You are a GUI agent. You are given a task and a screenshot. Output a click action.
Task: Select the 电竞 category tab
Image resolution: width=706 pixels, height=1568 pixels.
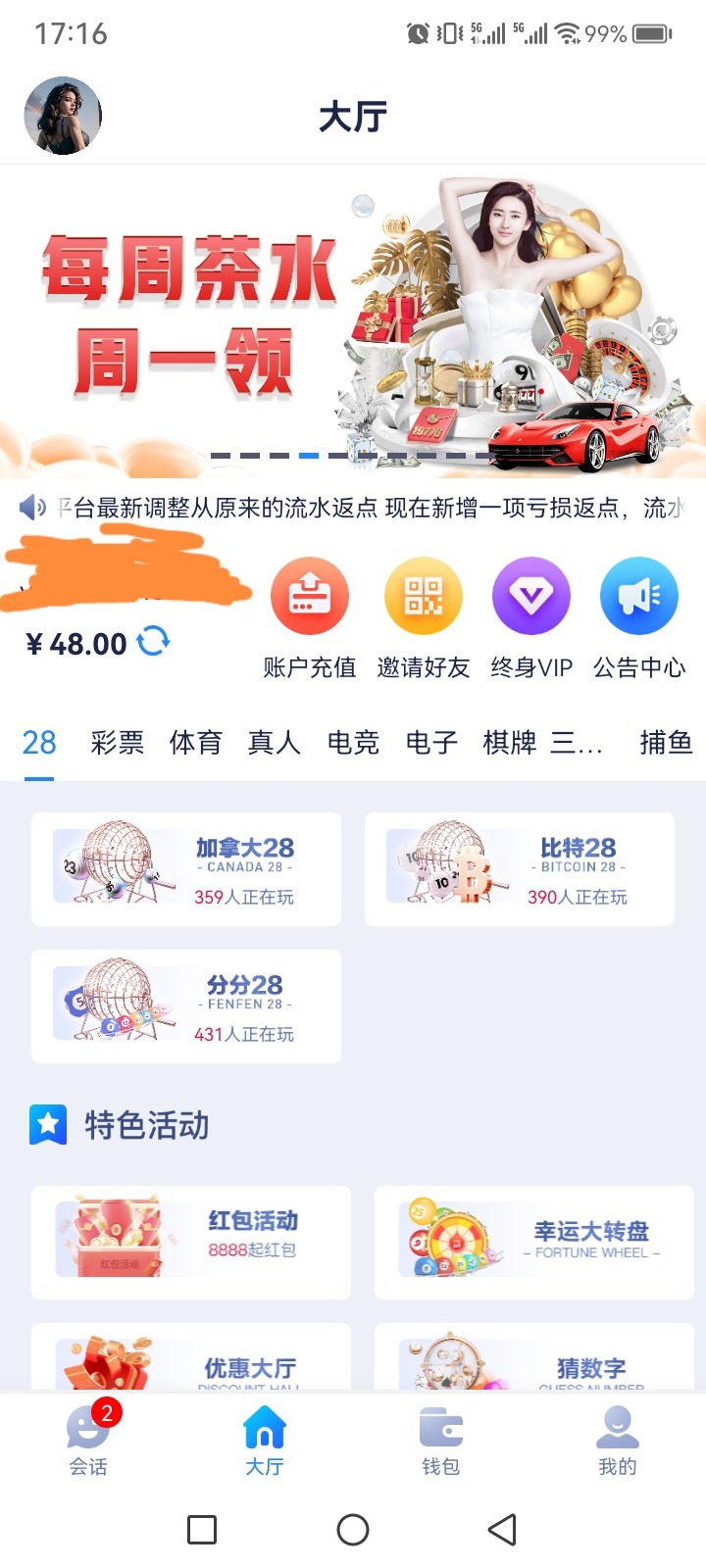click(353, 743)
